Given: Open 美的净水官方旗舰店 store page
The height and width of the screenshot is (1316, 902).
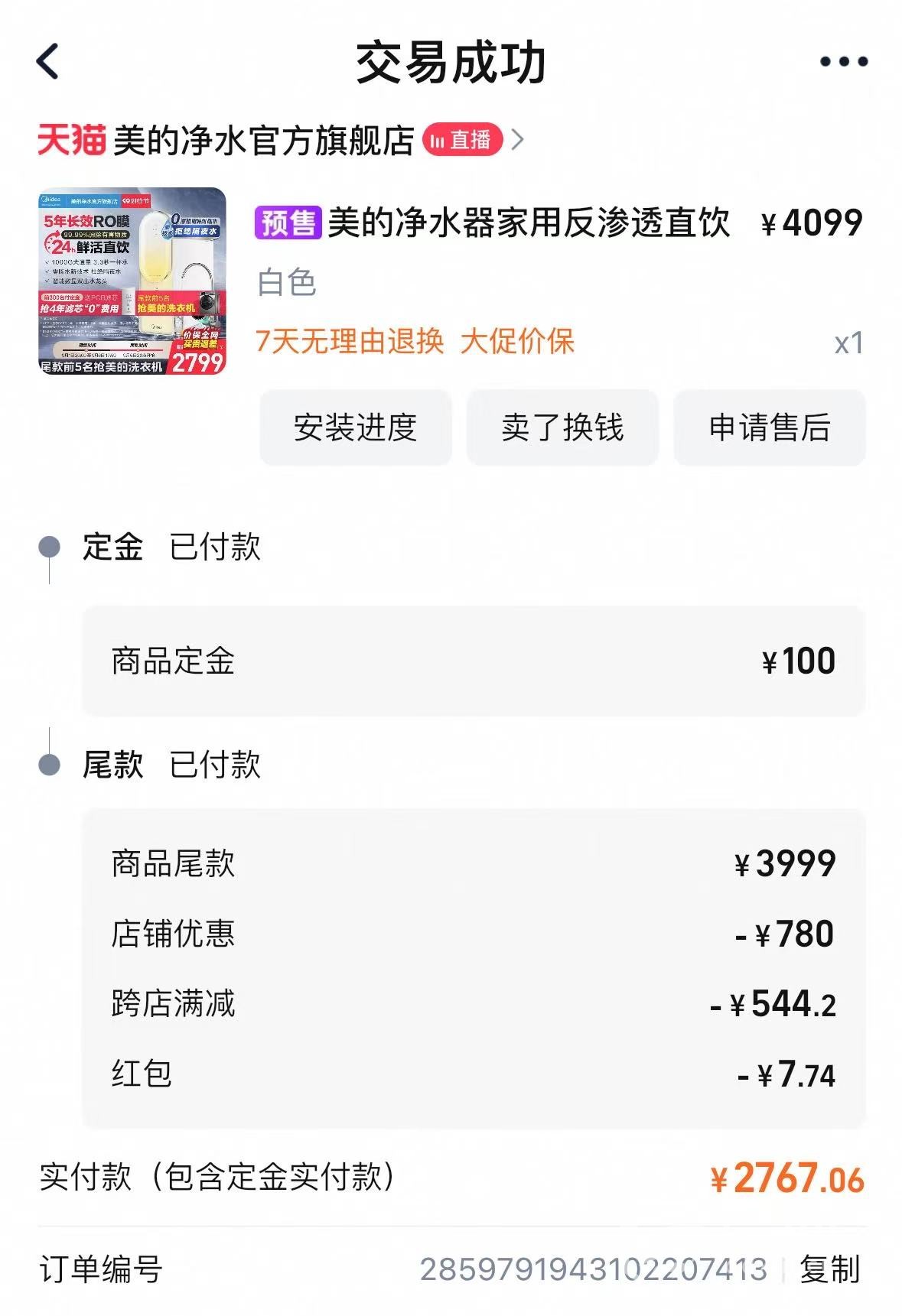Looking at the screenshot, I should (262, 141).
